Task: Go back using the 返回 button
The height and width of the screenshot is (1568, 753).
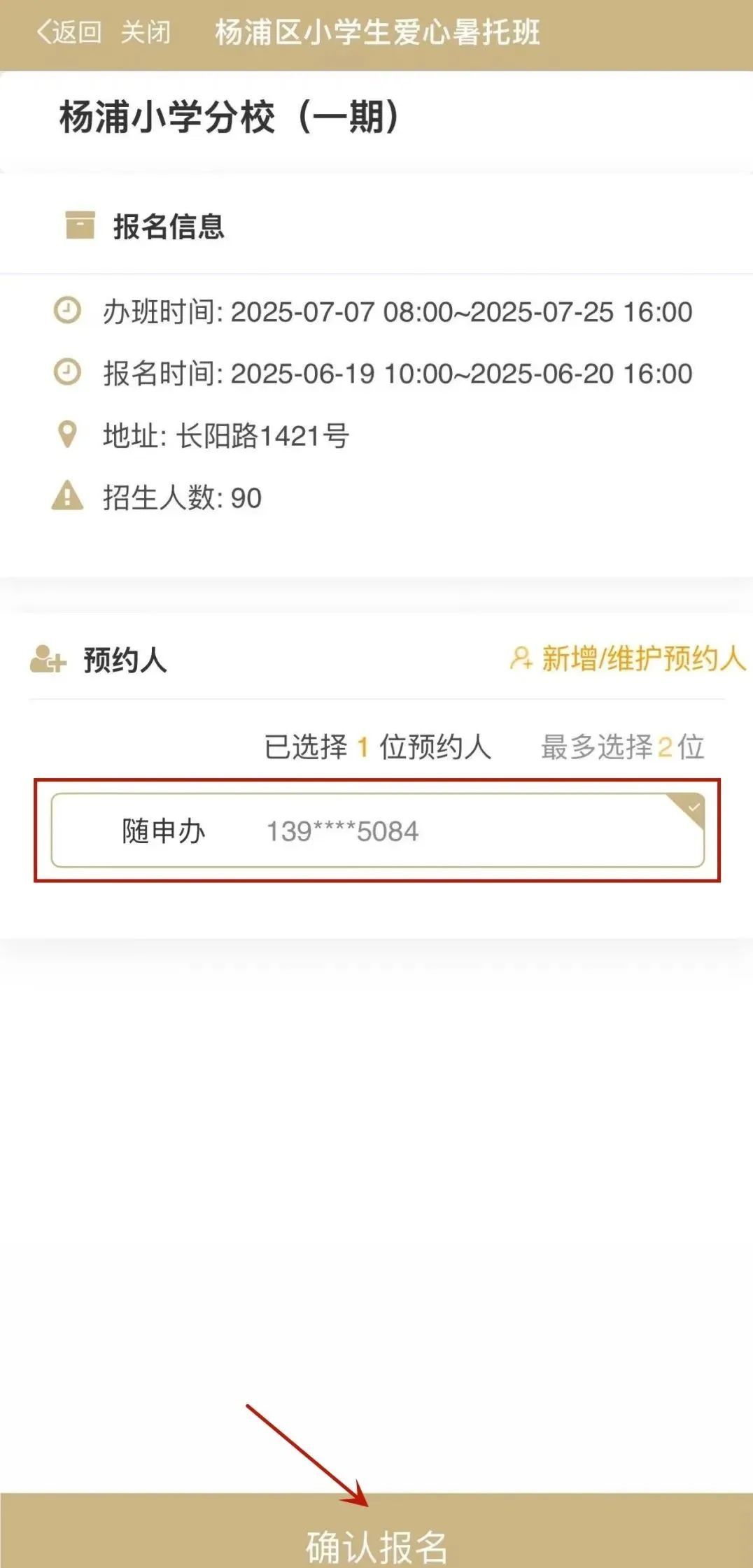Action: click(69, 32)
